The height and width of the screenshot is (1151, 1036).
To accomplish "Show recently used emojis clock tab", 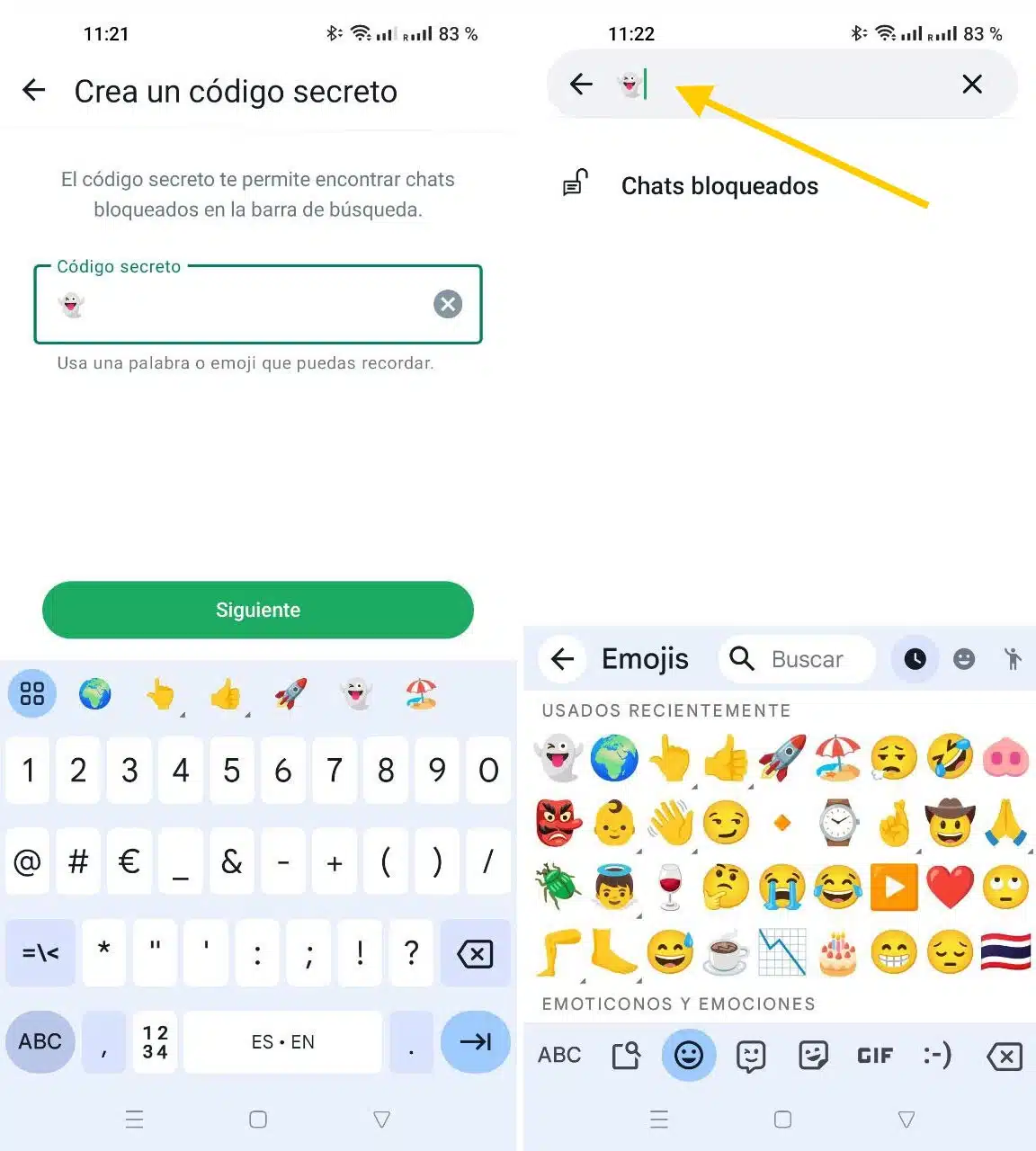I will [915, 659].
